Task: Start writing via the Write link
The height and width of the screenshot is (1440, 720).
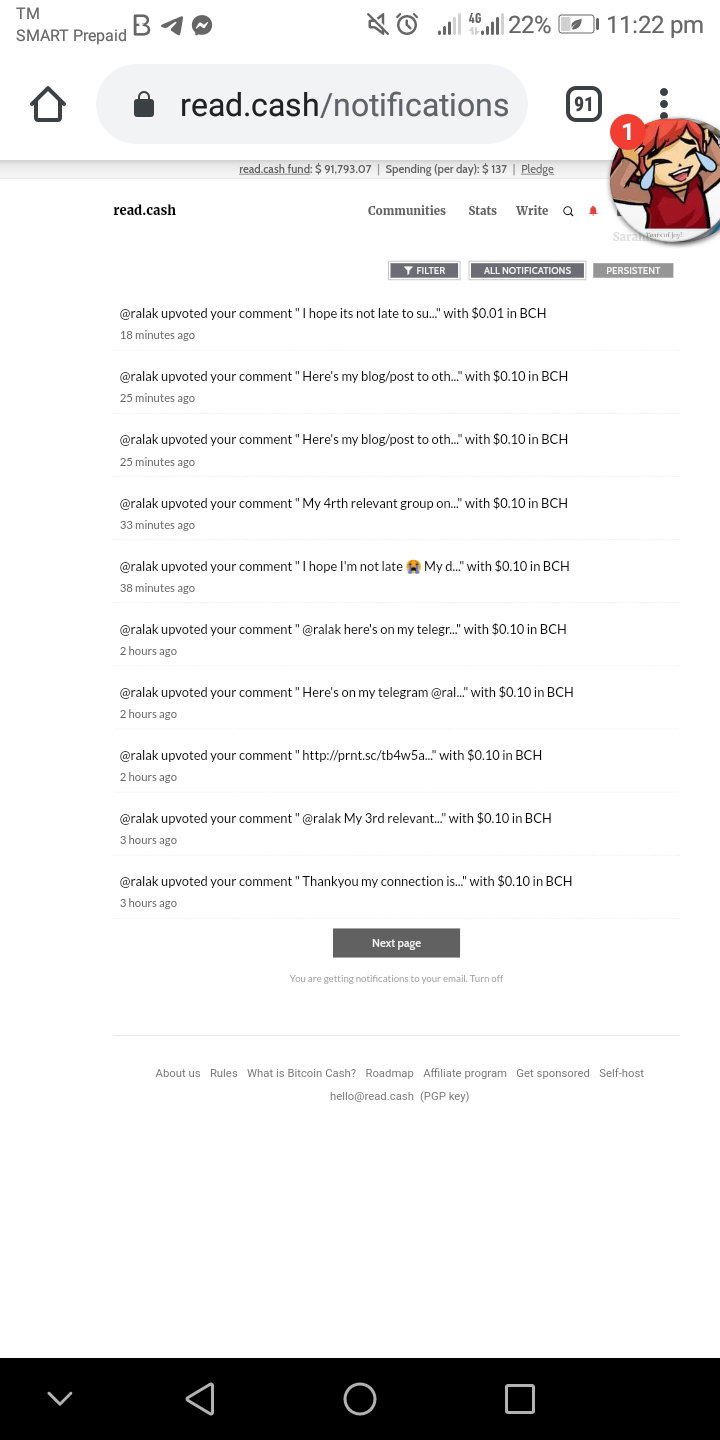Action: (x=532, y=210)
